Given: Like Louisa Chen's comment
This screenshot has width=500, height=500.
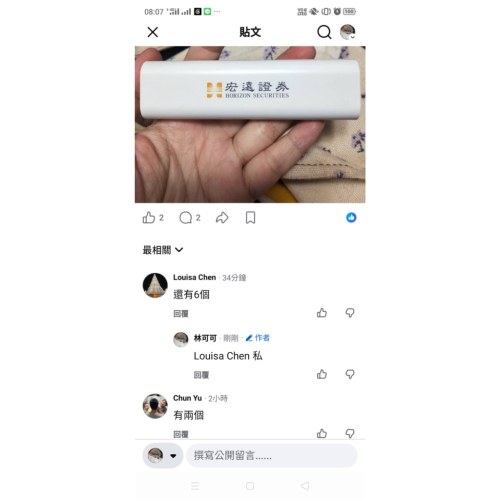Looking at the screenshot, I should pyautogui.click(x=322, y=313).
